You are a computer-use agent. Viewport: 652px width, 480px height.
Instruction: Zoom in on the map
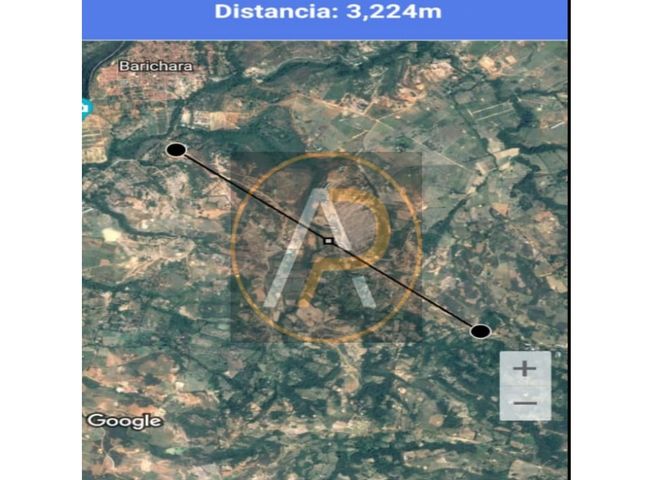525,368
